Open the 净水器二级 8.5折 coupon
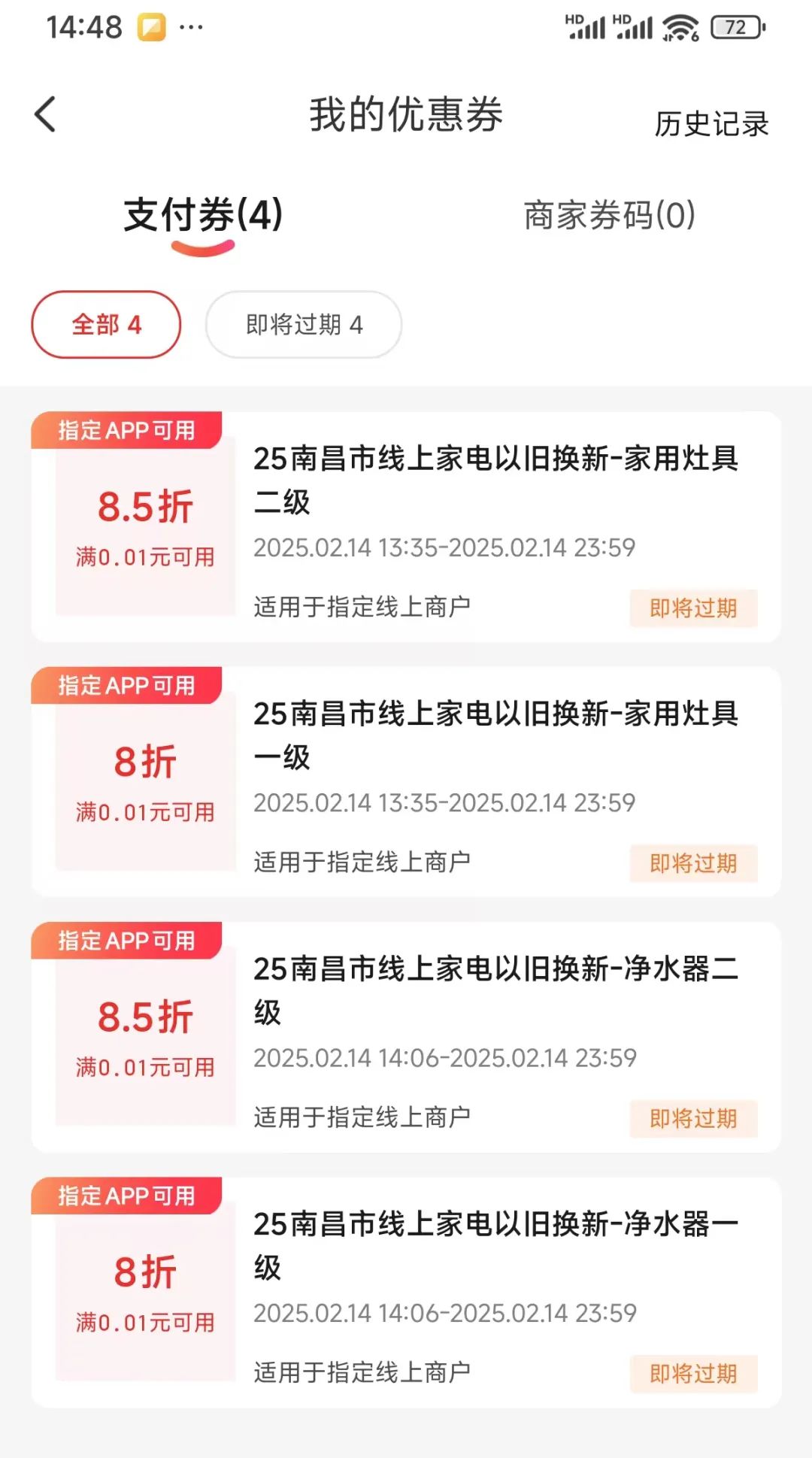 tap(406, 1037)
